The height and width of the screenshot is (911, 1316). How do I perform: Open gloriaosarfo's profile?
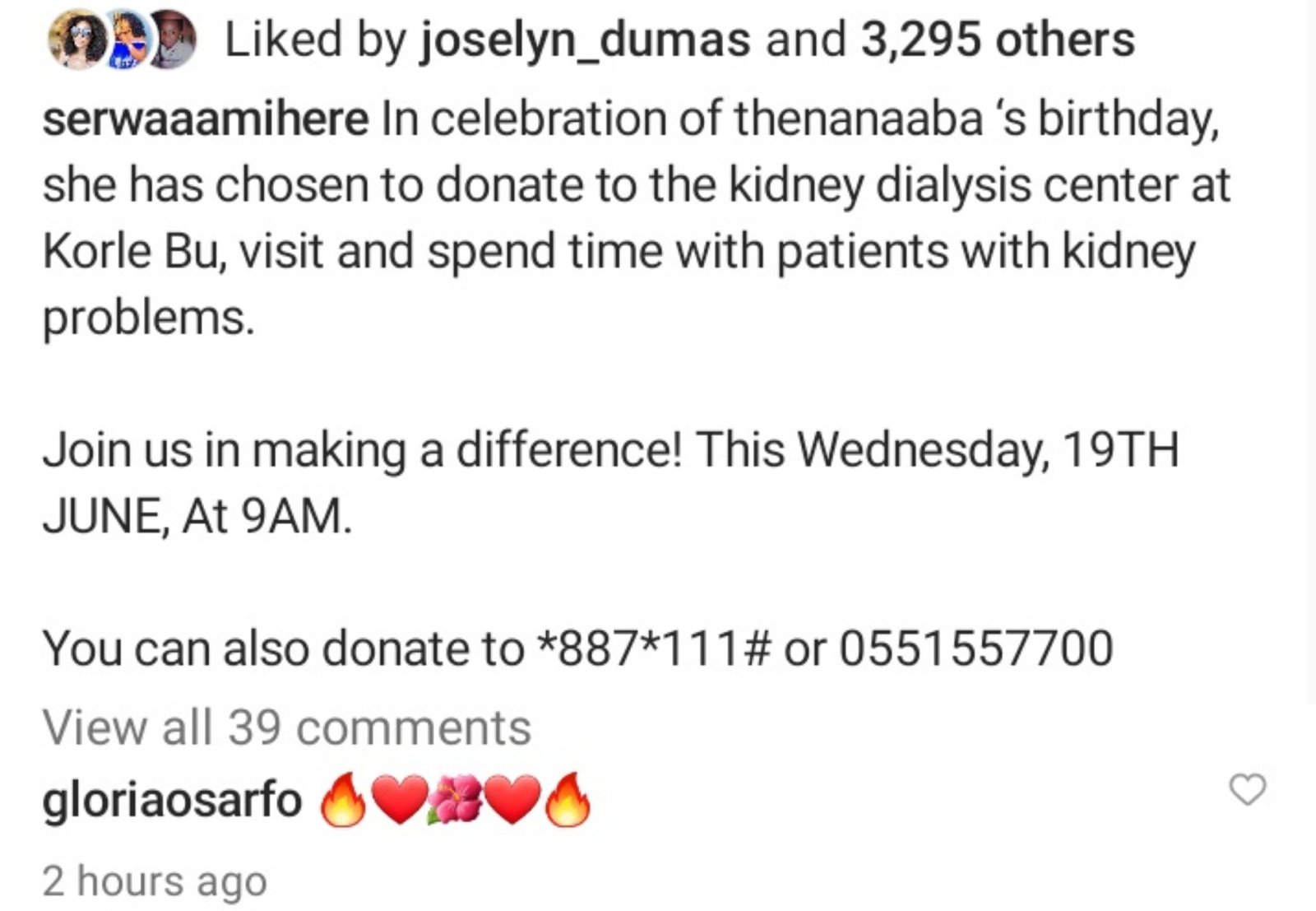pyautogui.click(x=172, y=800)
